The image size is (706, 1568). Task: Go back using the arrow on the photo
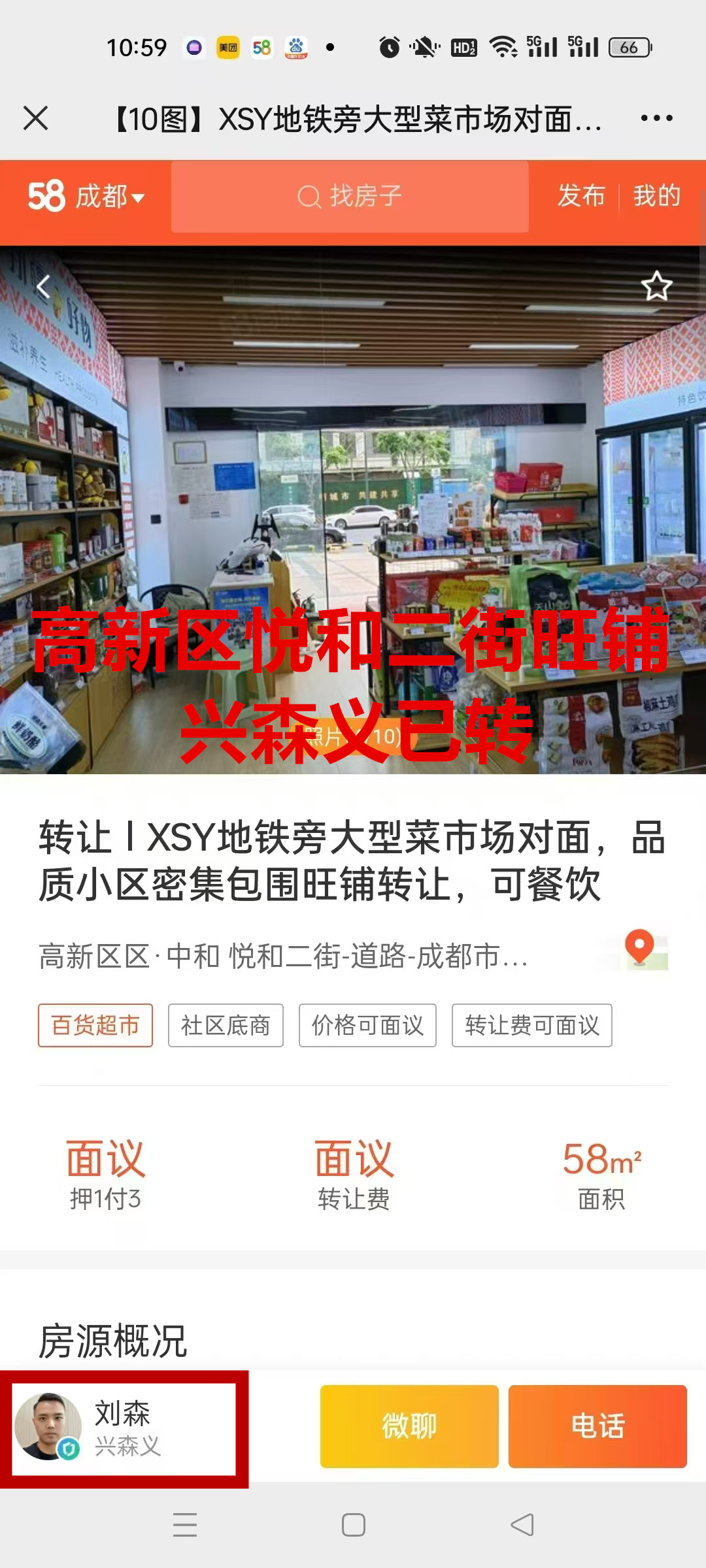click(x=43, y=286)
